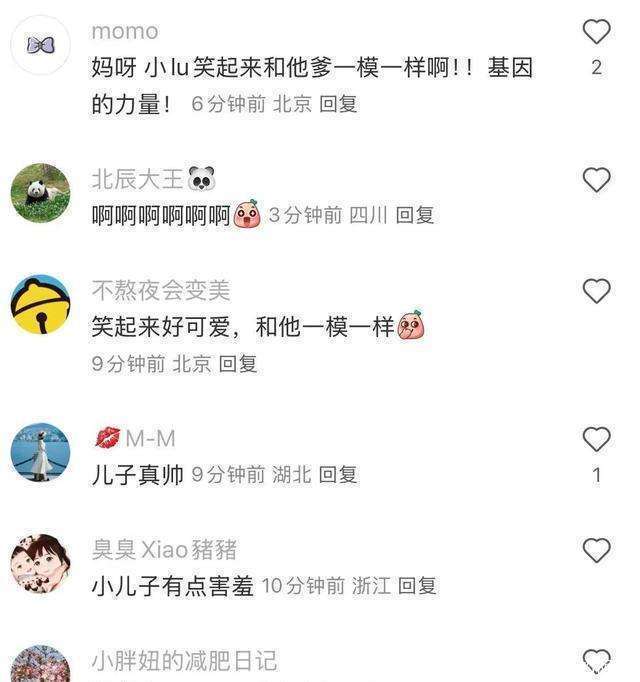This screenshot has width=640, height=682.
Task: Like momo's comment
Action: point(596,32)
